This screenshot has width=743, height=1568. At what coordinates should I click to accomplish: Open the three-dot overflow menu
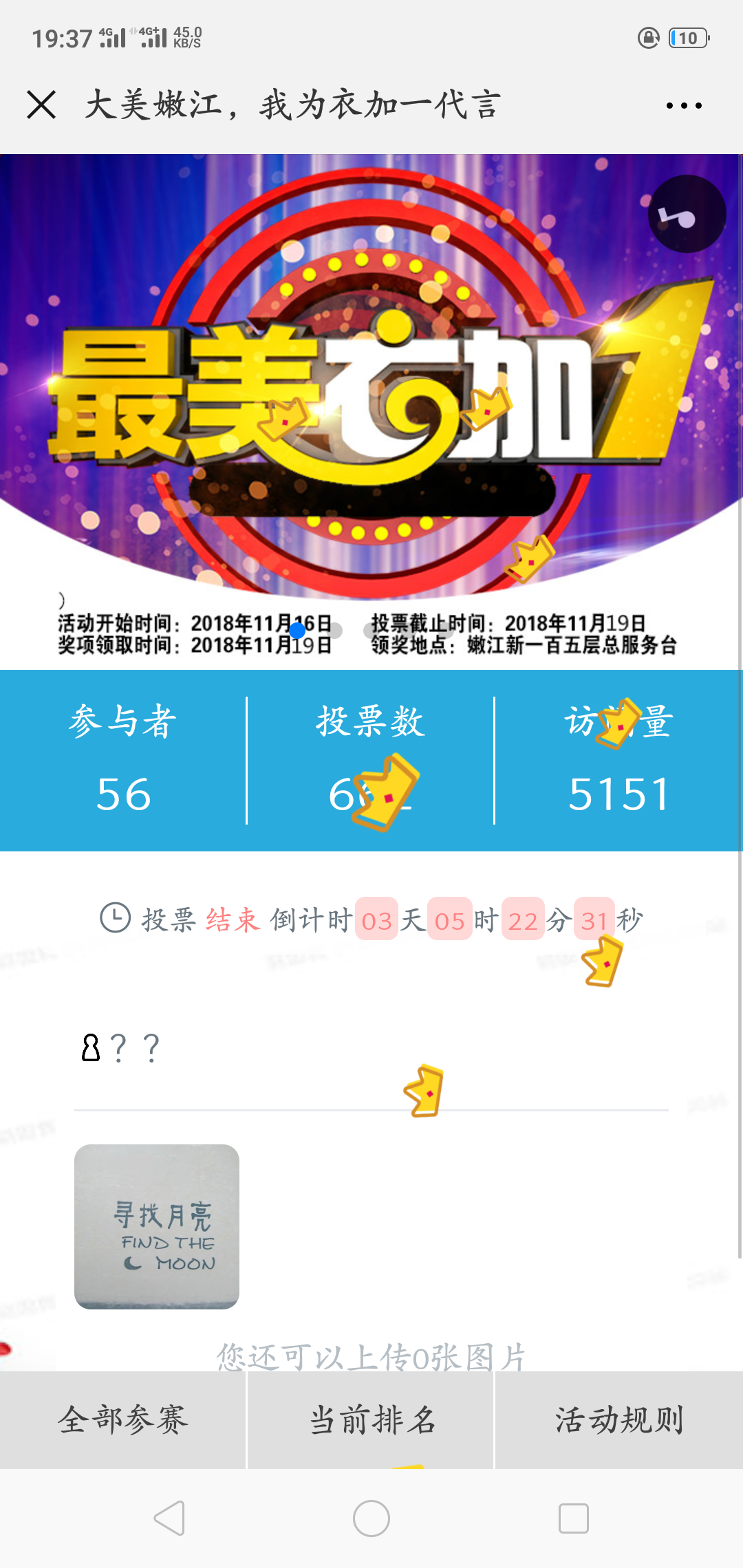(684, 105)
